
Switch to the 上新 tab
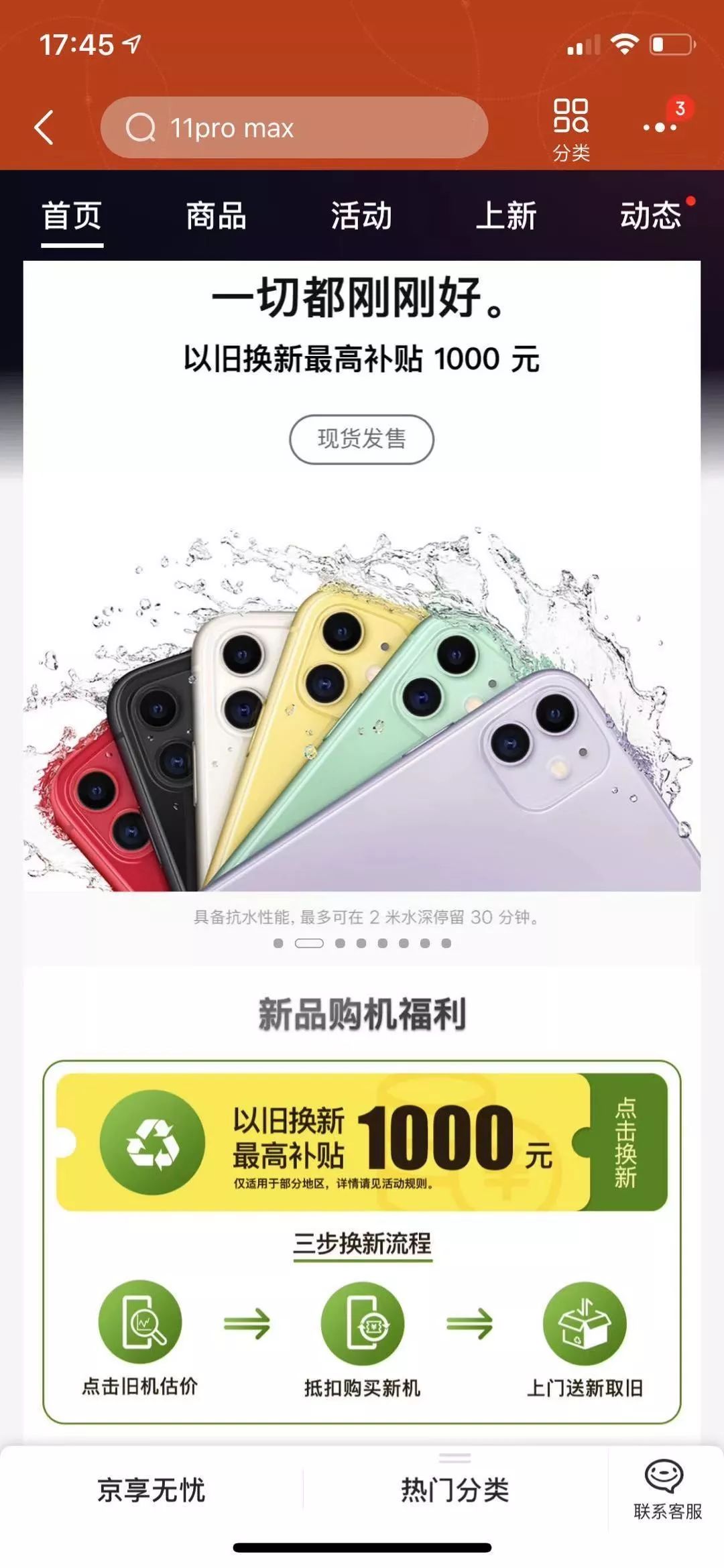coord(506,216)
